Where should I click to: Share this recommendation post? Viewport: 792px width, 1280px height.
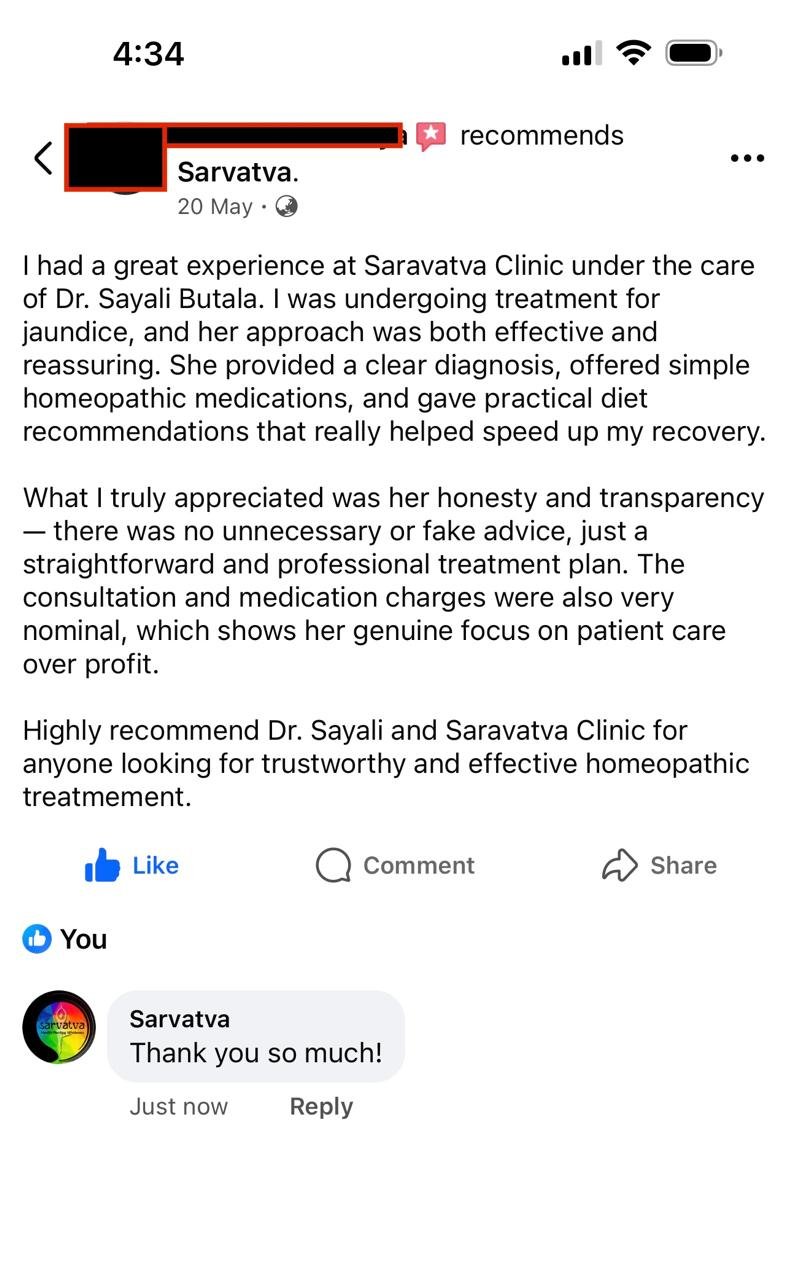pos(660,866)
